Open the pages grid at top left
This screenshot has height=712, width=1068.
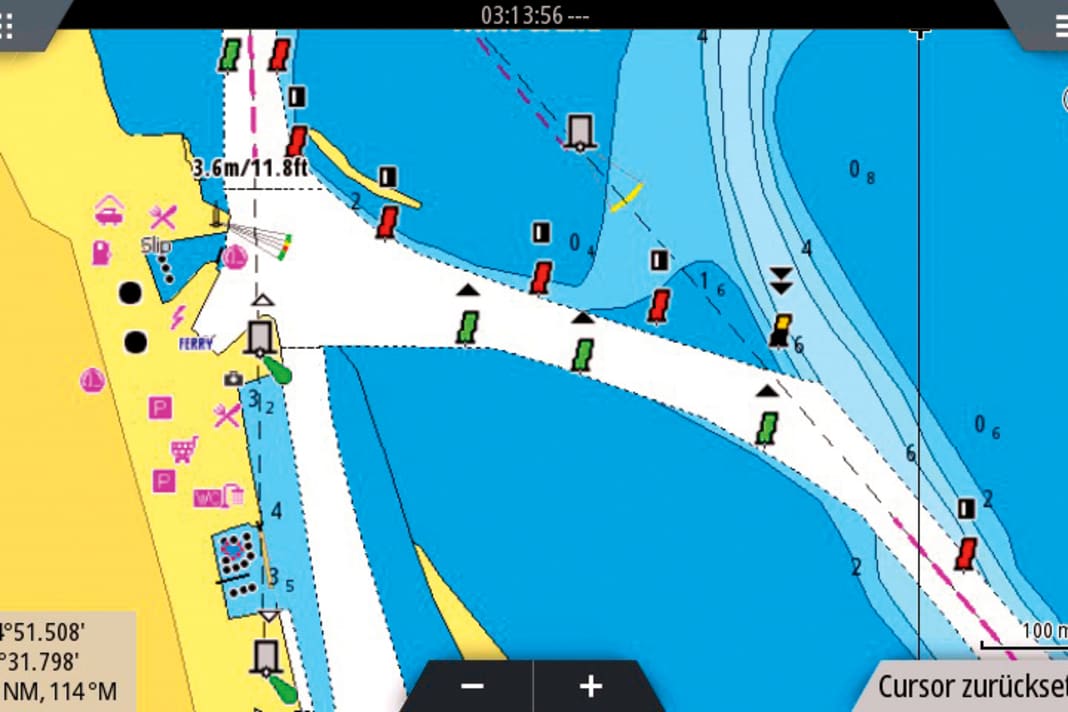(x=8, y=25)
